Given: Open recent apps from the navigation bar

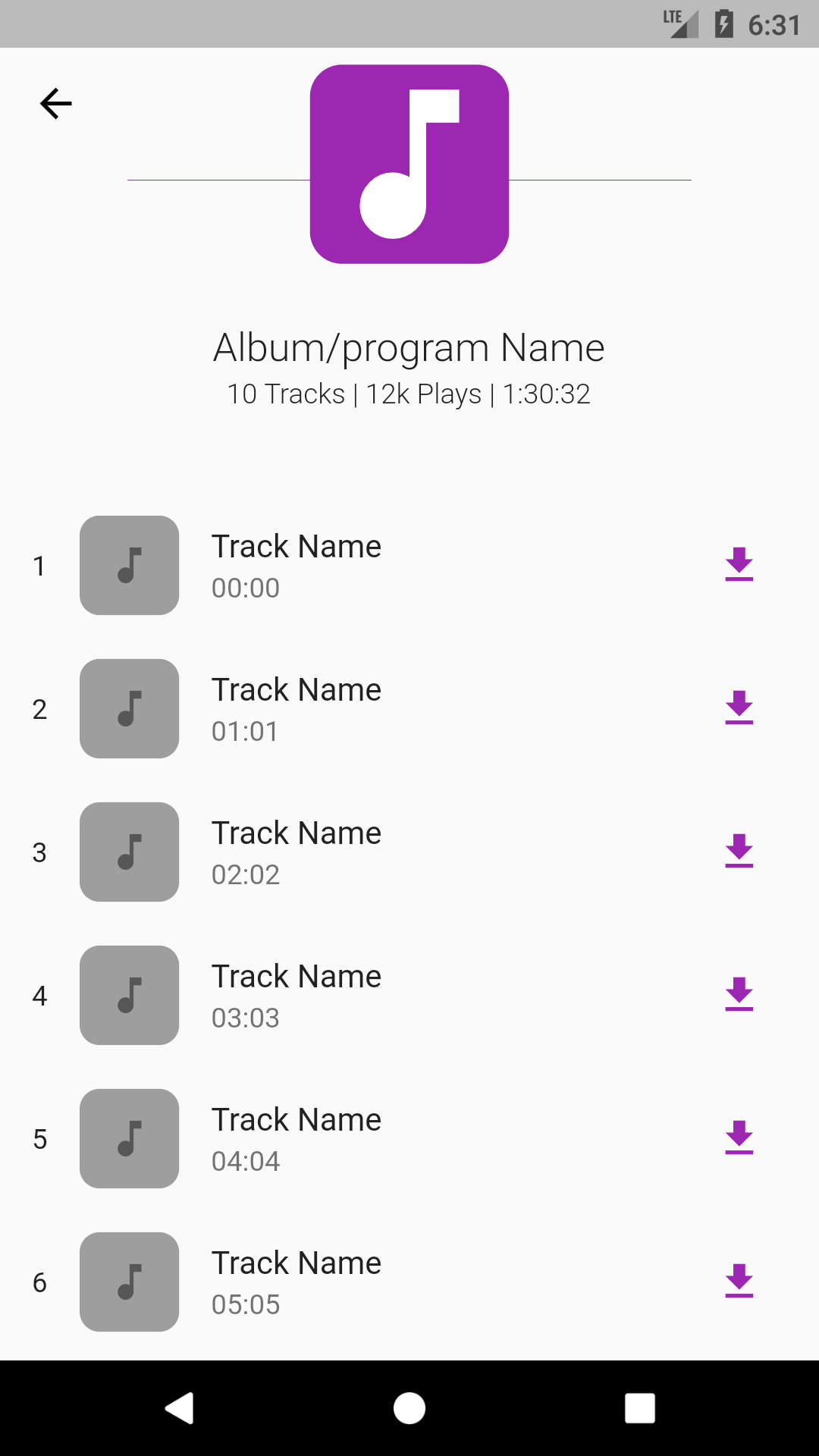Looking at the screenshot, I should (639, 1408).
